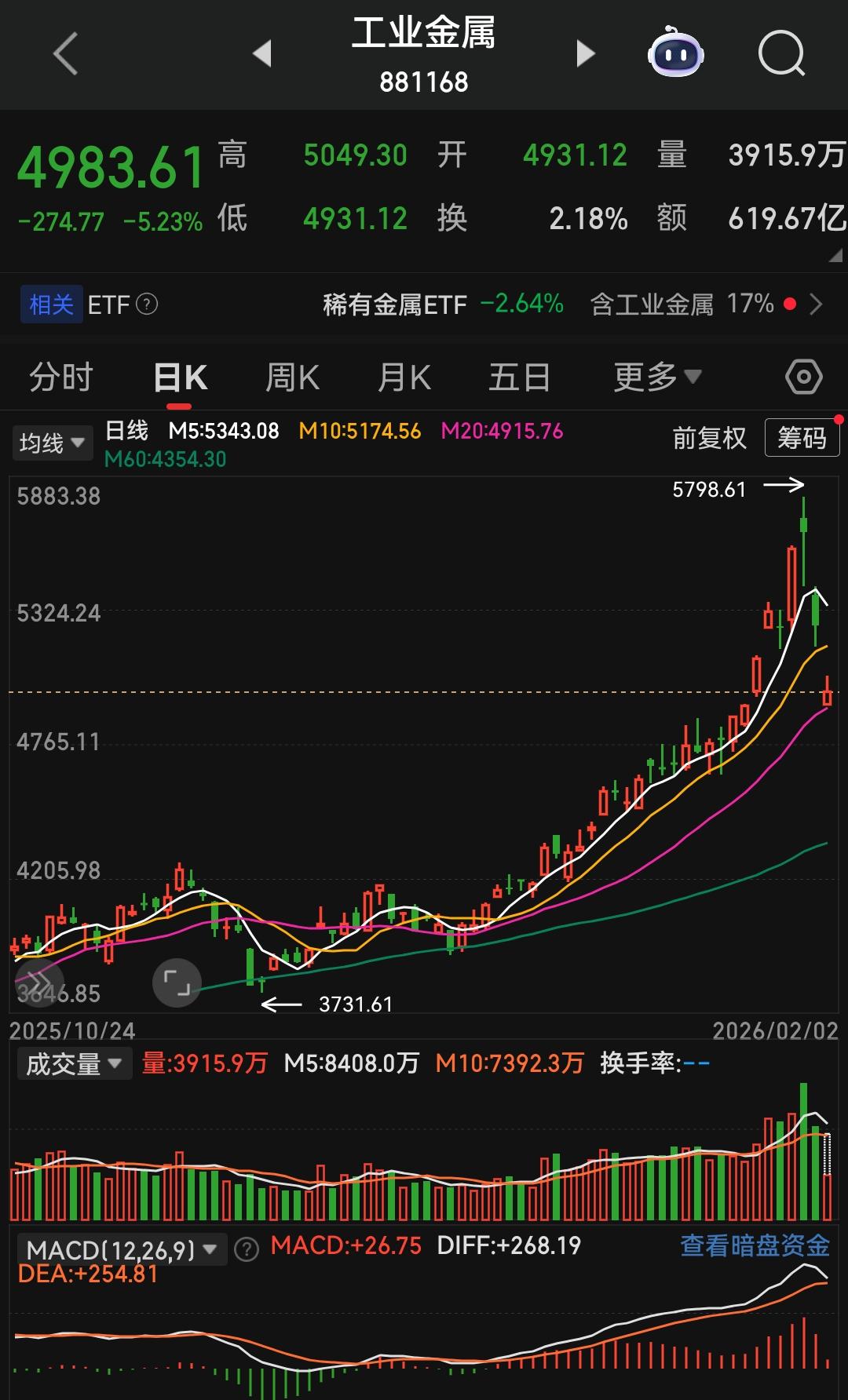Viewport: 848px width, 1400px height.
Task: Tap the fullscreen chart icon on the chart
Action: [176, 982]
